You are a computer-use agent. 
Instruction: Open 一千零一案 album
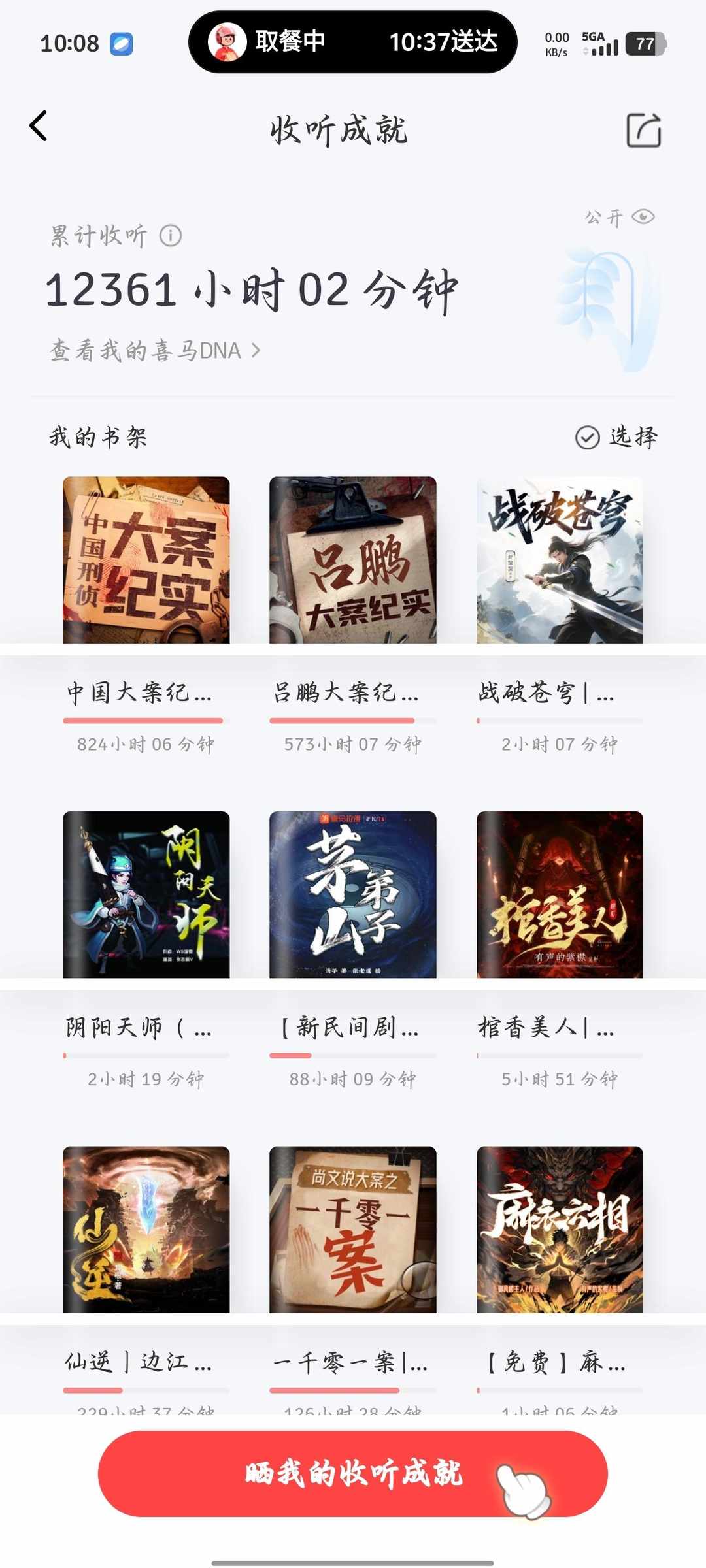coord(352,1229)
